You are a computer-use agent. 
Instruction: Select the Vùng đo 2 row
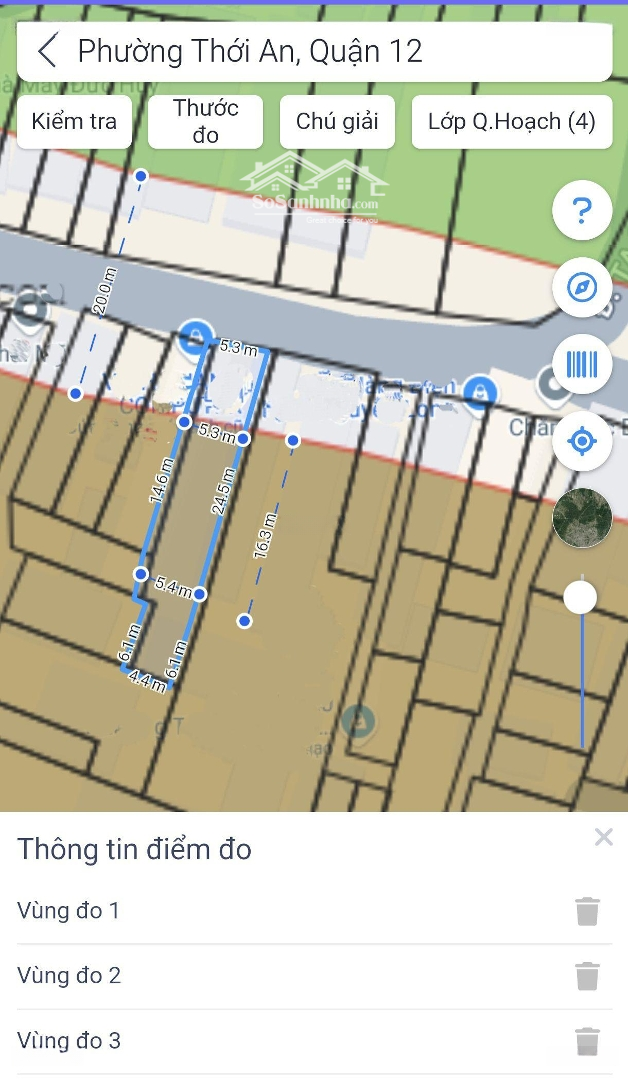click(314, 976)
